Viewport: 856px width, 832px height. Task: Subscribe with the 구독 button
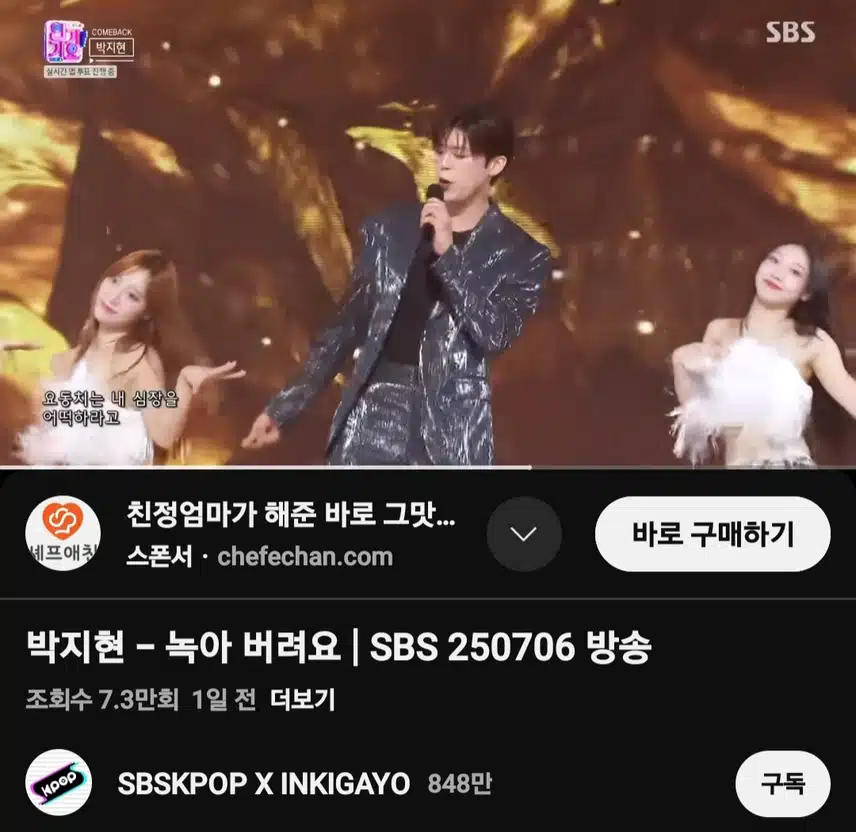pyautogui.click(x=782, y=784)
